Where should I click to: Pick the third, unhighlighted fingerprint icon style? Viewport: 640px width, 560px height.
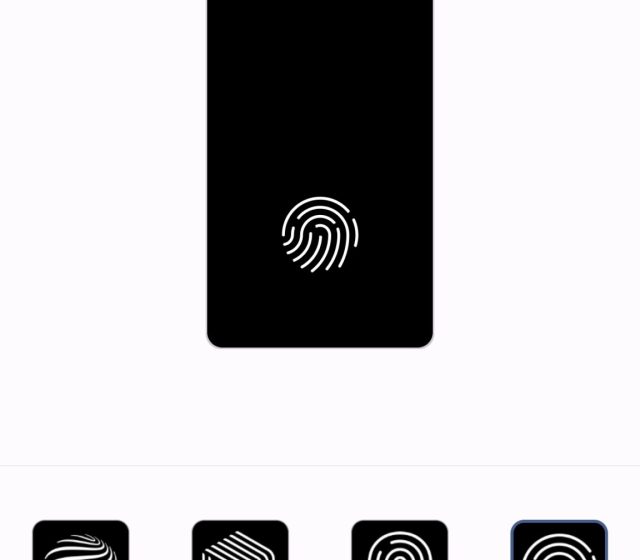[x=400, y=541]
